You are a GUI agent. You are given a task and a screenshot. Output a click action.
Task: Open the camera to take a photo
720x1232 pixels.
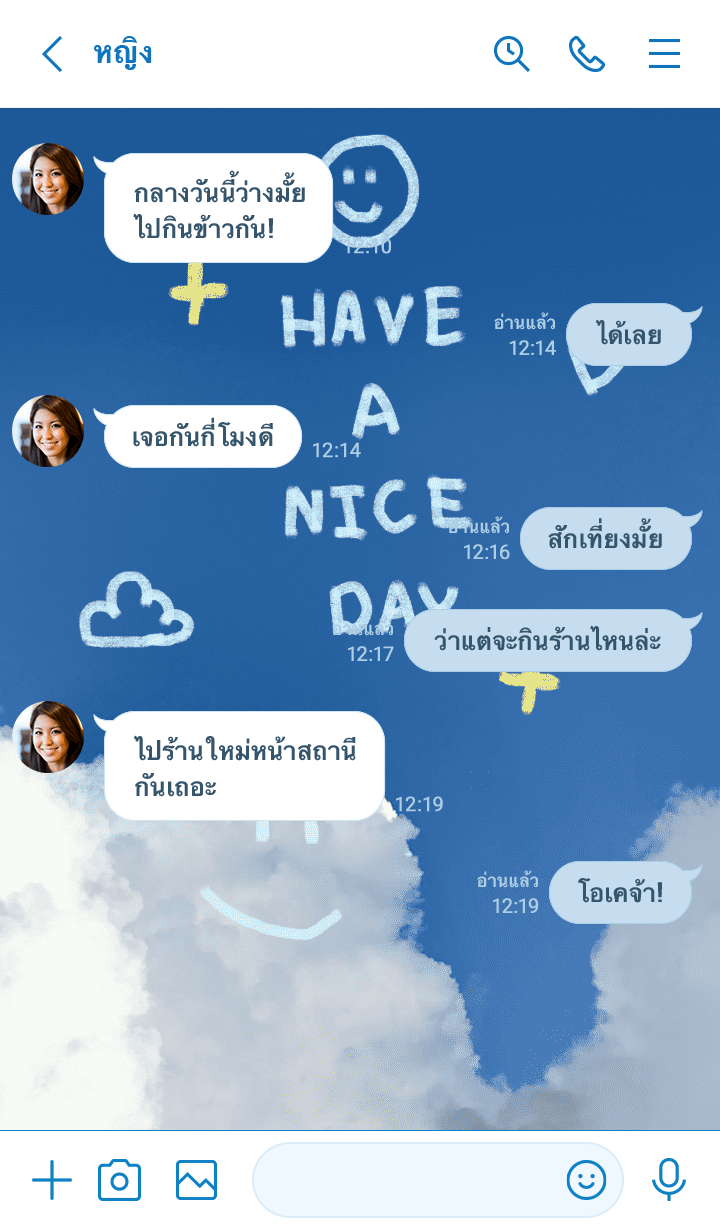[x=120, y=1181]
